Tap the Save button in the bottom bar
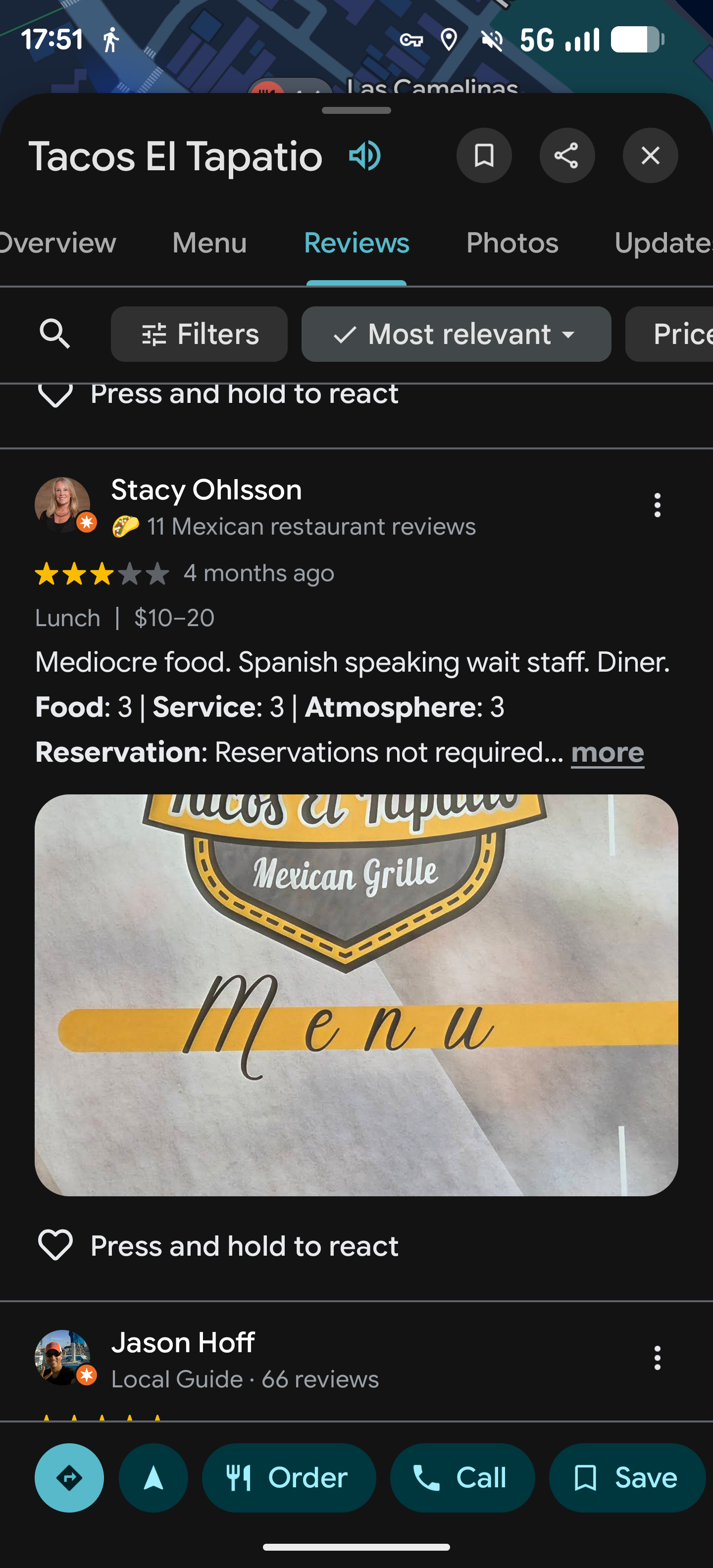 (627, 1478)
